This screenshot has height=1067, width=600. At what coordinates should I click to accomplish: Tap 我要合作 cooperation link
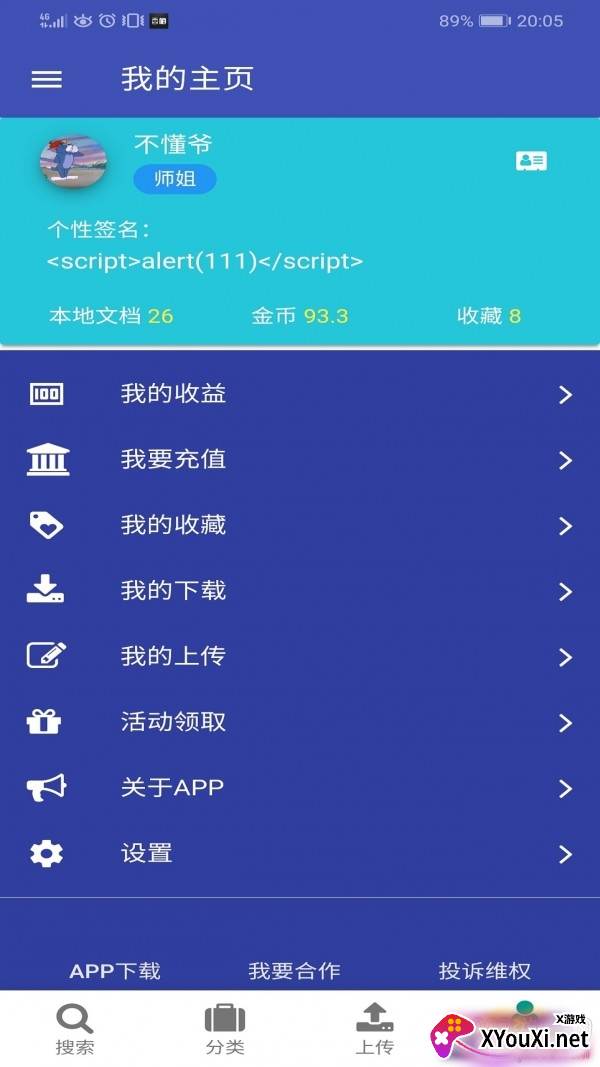[294, 970]
